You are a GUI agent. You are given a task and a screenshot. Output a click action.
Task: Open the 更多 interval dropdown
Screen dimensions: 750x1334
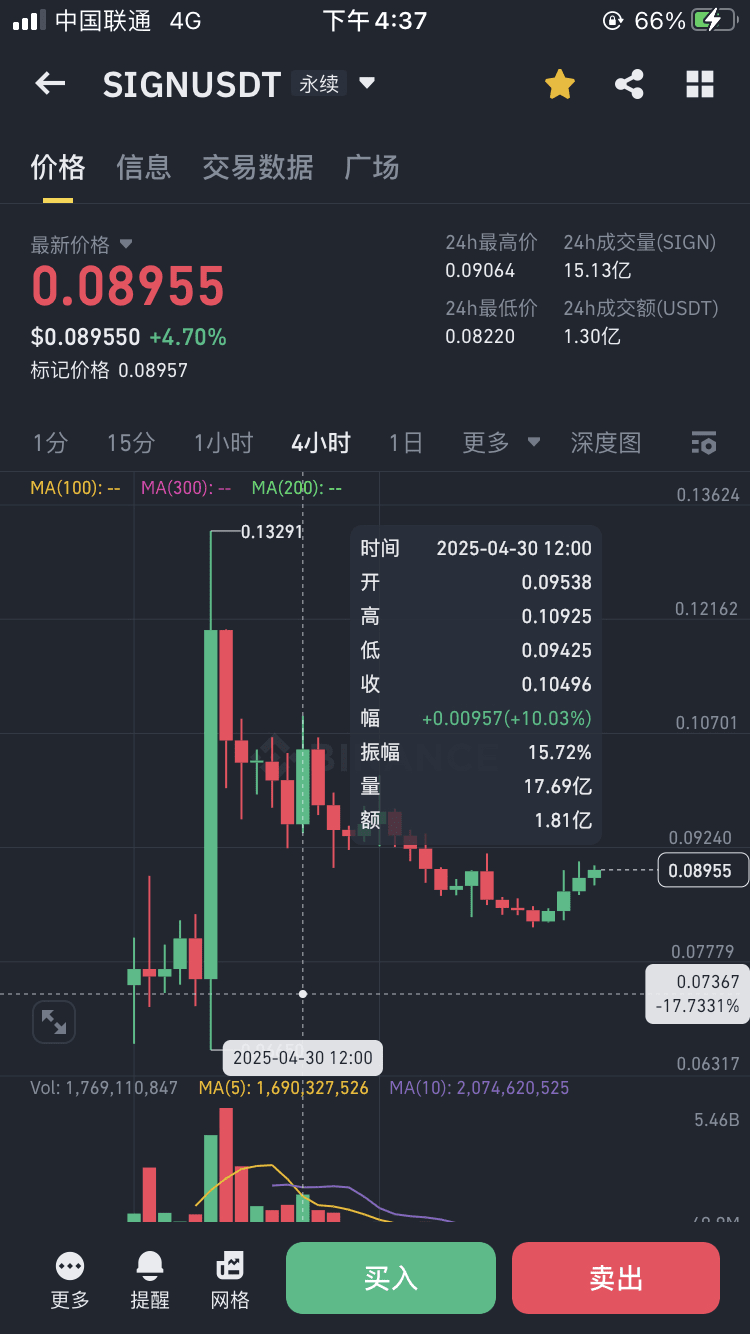pyautogui.click(x=501, y=443)
